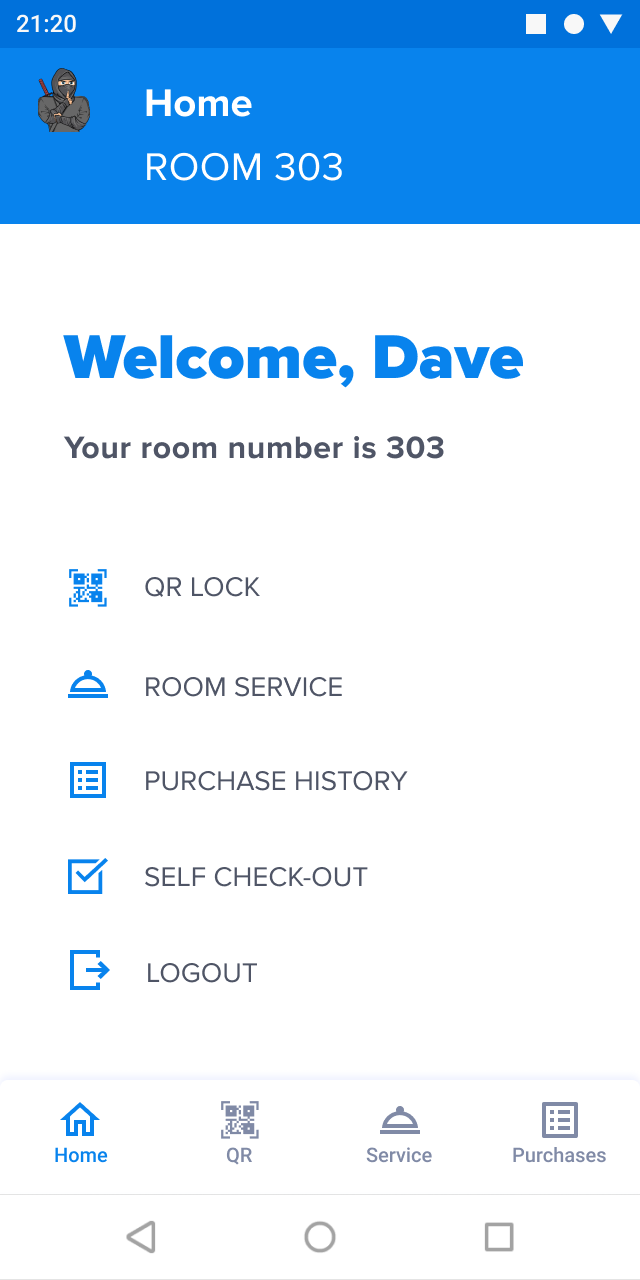This screenshot has height=1280, width=640.
Task: Switch to the QR tab
Action: 239,1135
